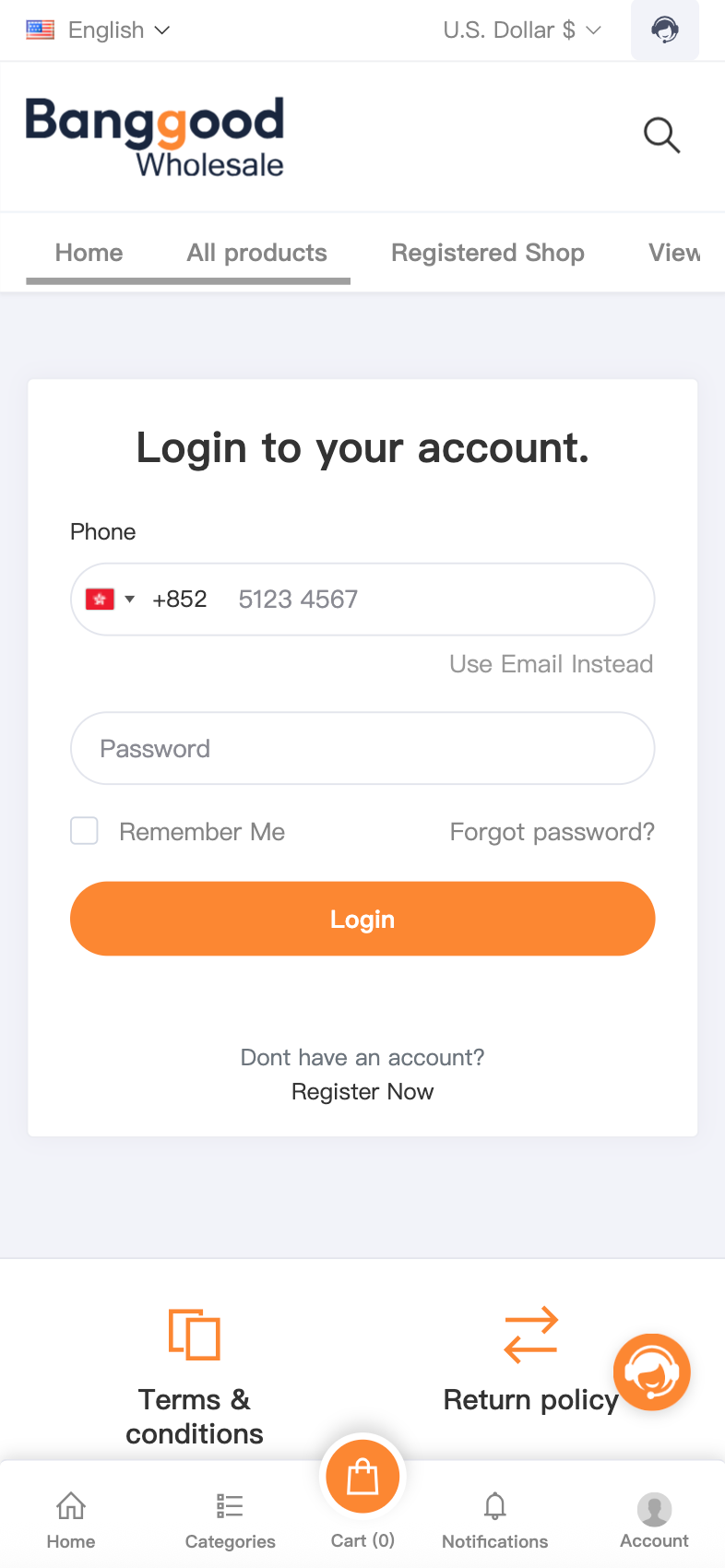Go to the Home top tab
The width and height of the screenshot is (725, 1568).
coord(89,253)
